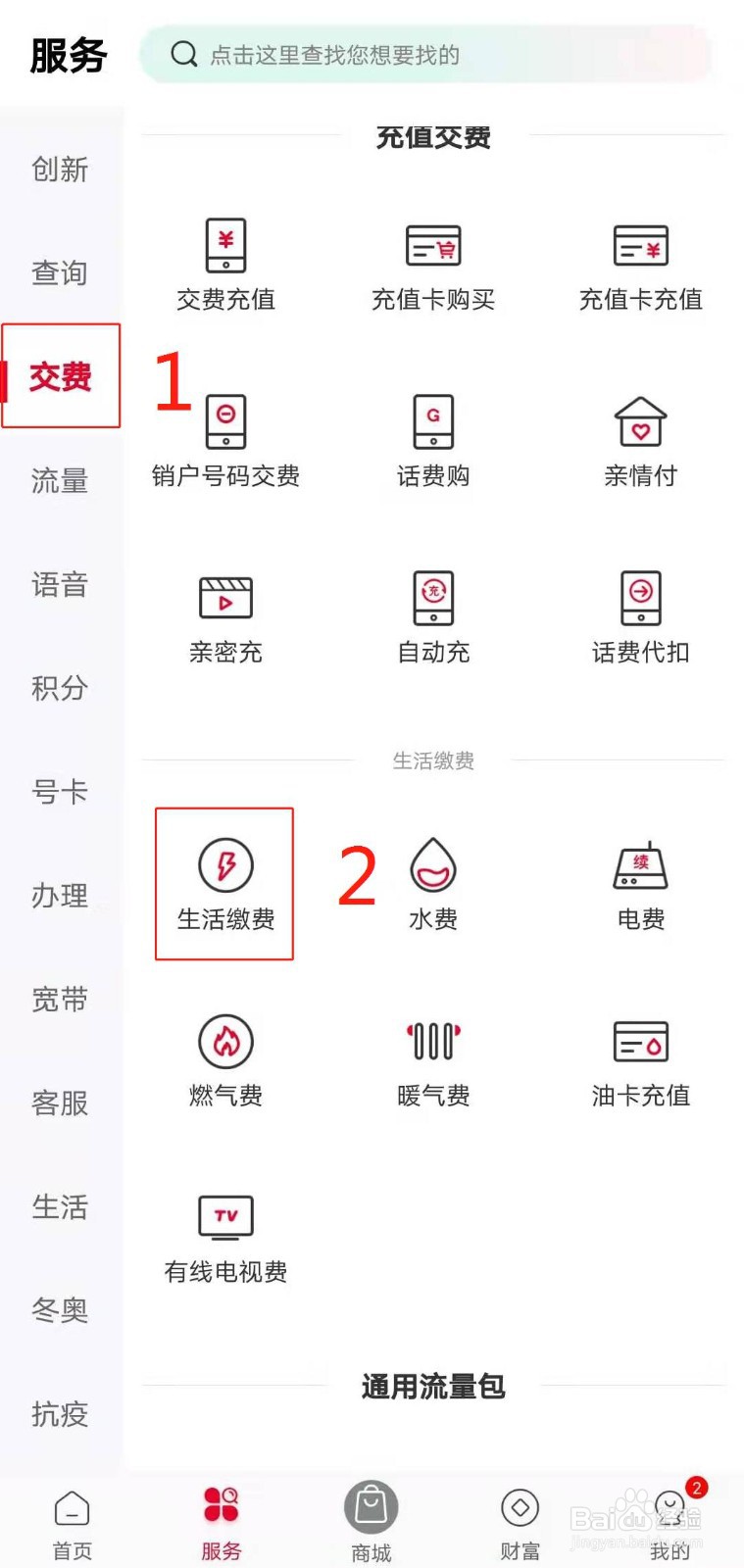744x1568 pixels.
Task: Select the 话费购 phone fee purchase icon
Action: click(x=432, y=441)
